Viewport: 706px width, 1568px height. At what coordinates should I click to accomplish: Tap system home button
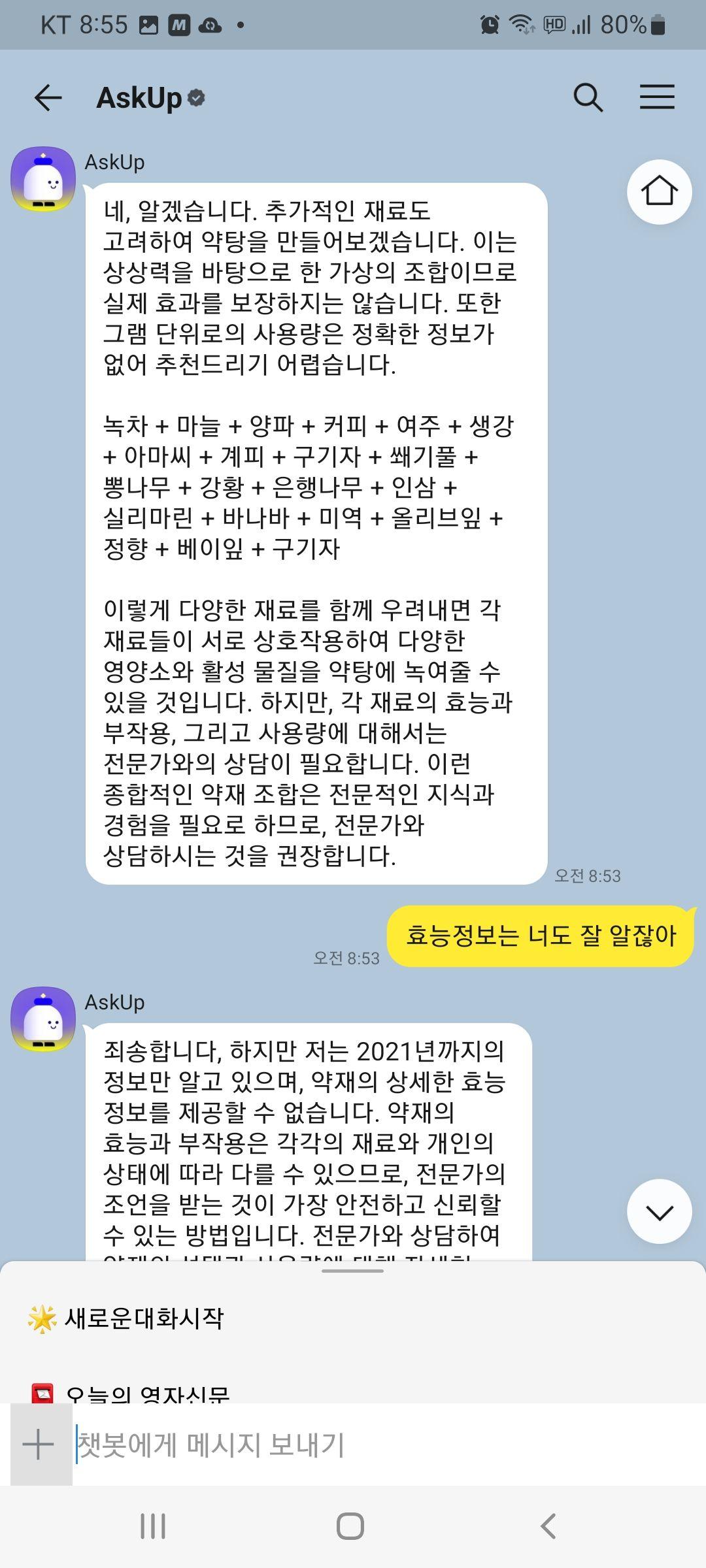[x=350, y=1526]
